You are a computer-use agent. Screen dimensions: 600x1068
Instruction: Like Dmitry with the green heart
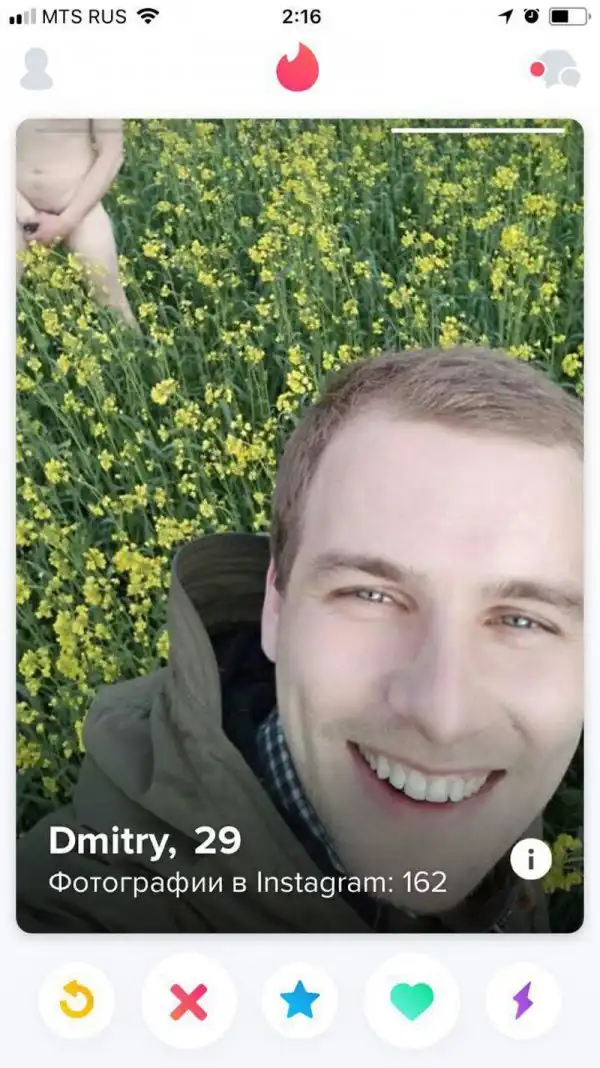tap(412, 1000)
